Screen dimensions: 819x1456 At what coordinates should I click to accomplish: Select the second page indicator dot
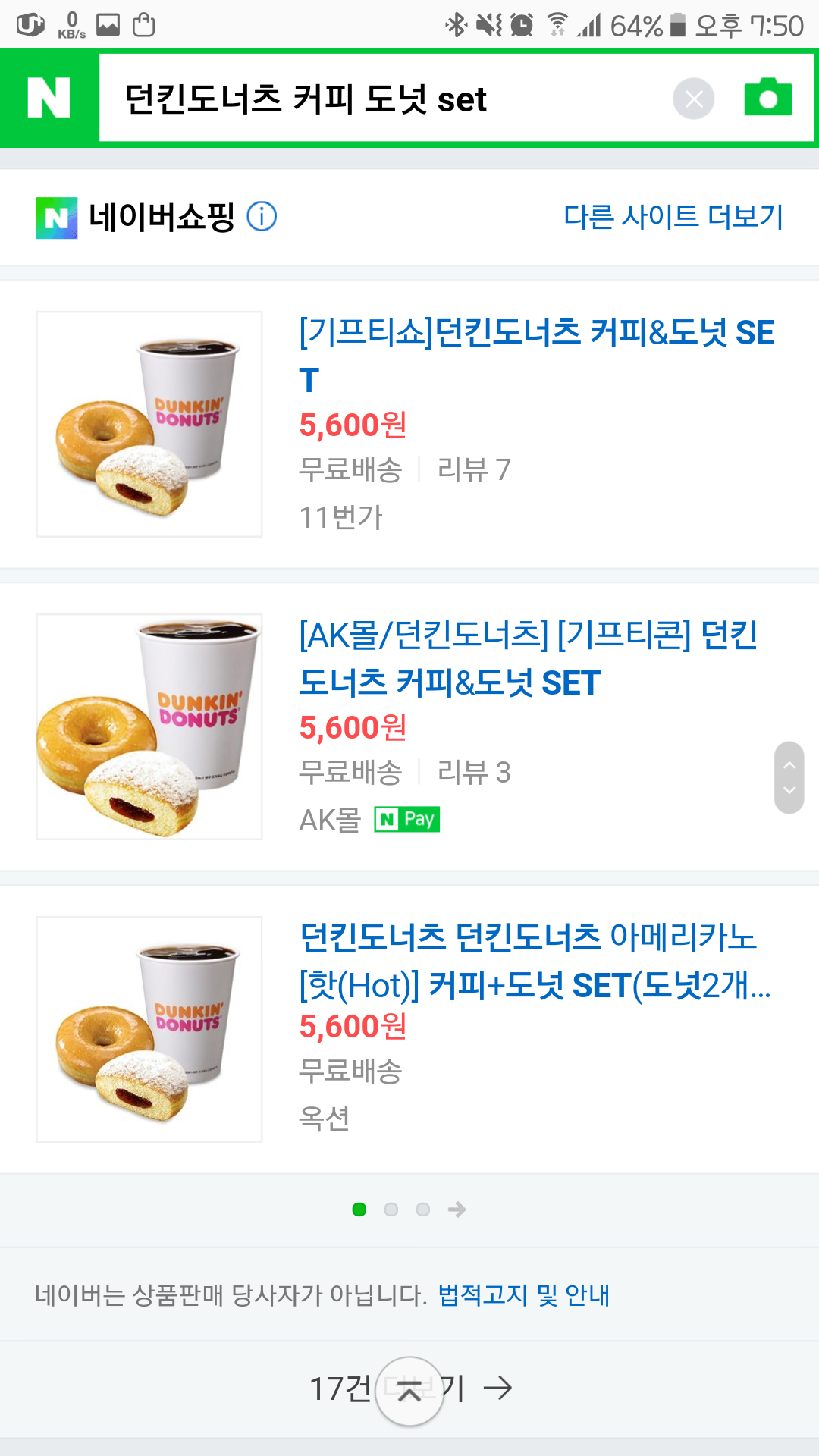(391, 1209)
